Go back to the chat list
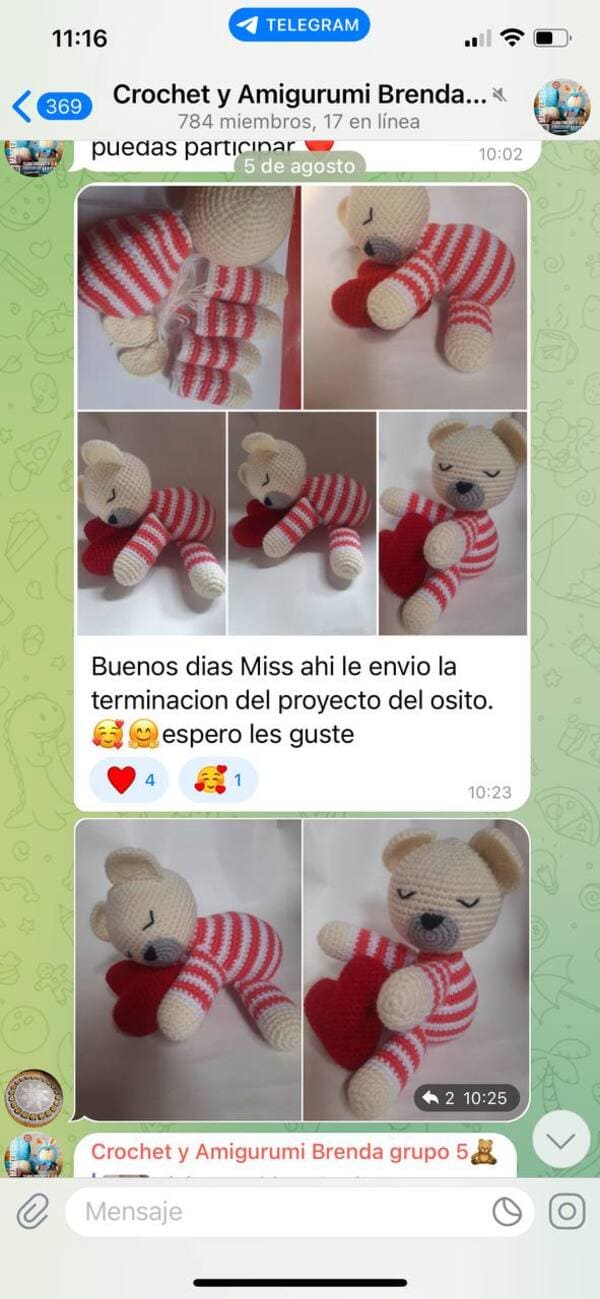 pyautogui.click(x=50, y=105)
